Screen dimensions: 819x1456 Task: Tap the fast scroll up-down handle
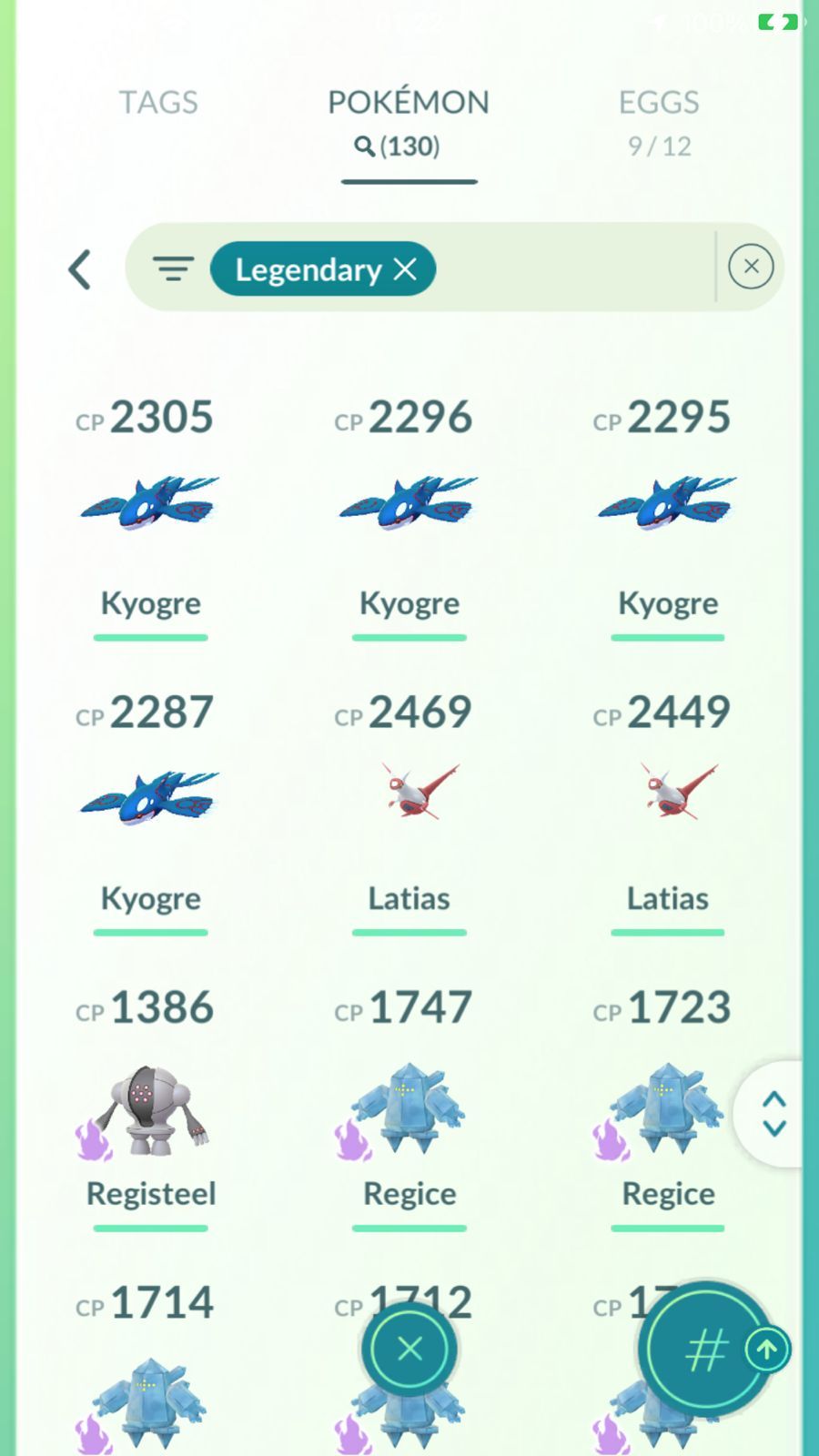pos(773,1113)
